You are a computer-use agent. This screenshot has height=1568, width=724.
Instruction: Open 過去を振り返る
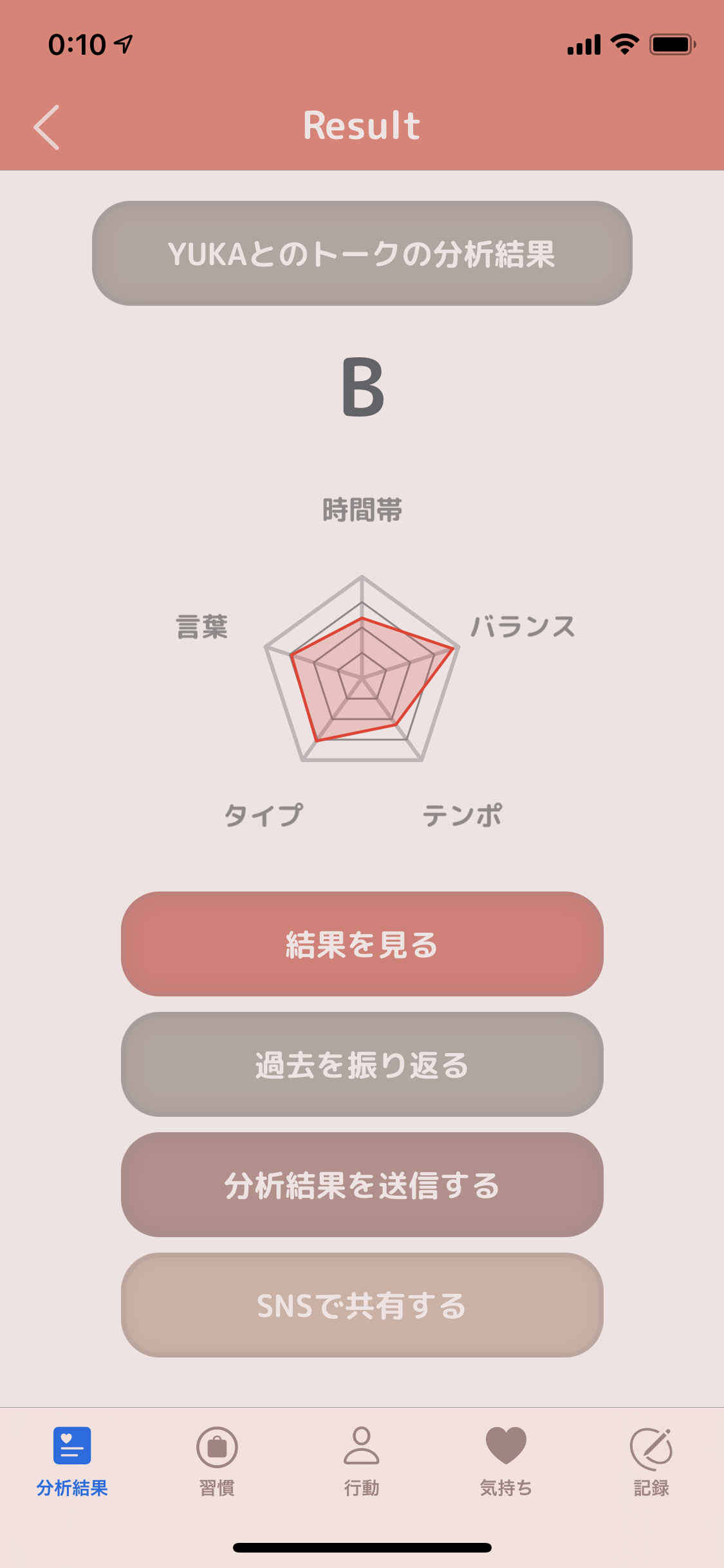(x=362, y=1064)
